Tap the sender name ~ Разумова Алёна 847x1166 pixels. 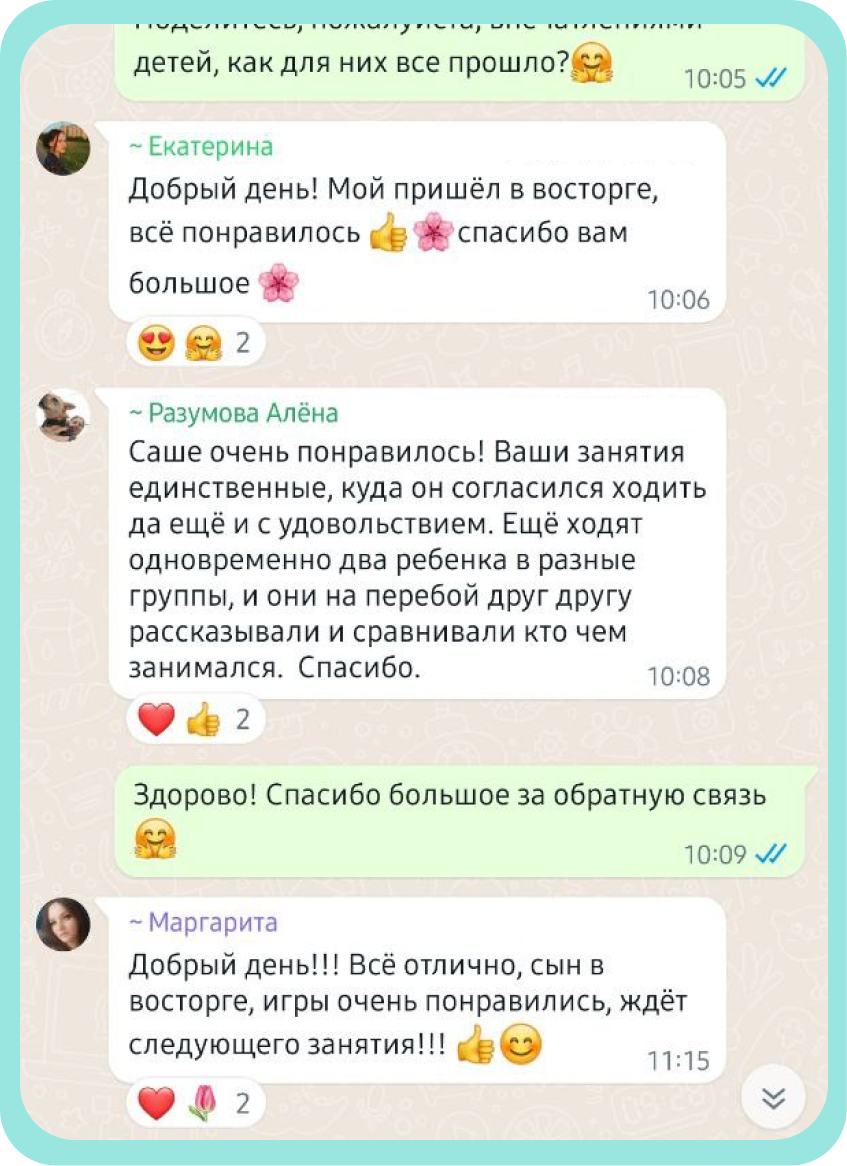click(x=235, y=413)
